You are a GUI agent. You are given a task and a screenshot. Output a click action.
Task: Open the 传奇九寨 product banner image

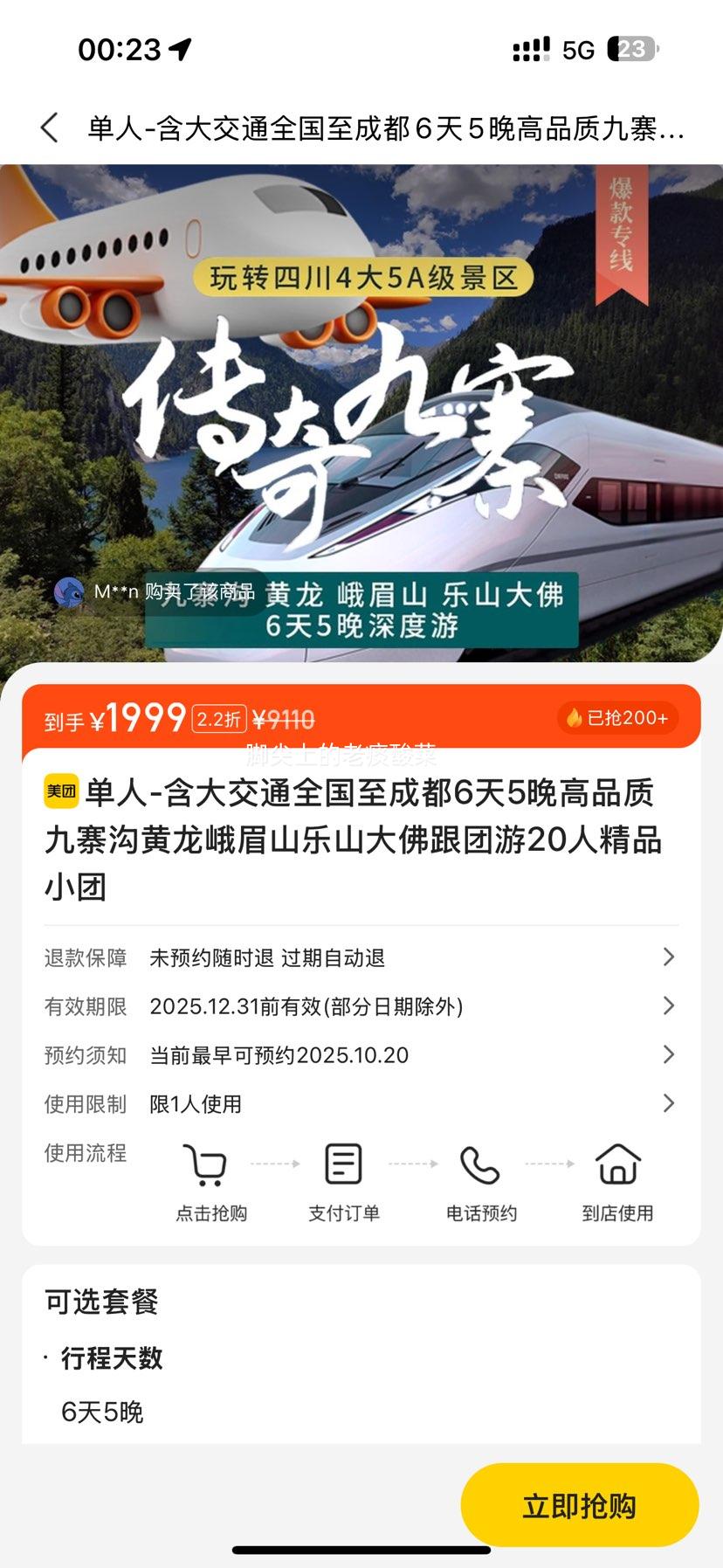tap(361, 411)
